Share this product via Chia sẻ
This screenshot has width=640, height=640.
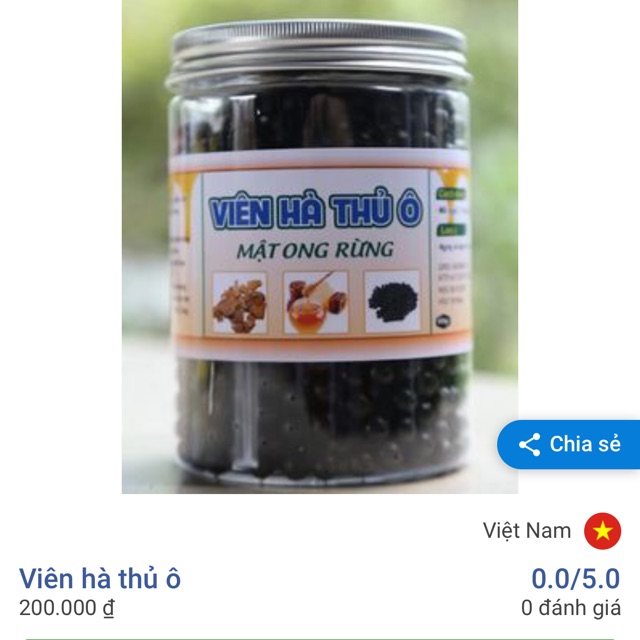coord(570,445)
